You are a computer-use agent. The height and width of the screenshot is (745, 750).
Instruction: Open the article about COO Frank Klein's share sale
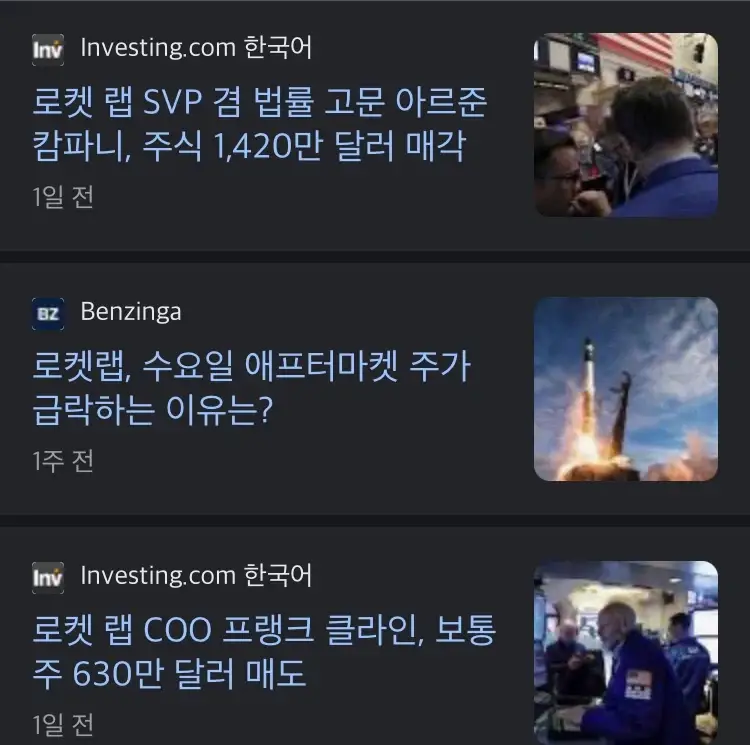point(264,652)
